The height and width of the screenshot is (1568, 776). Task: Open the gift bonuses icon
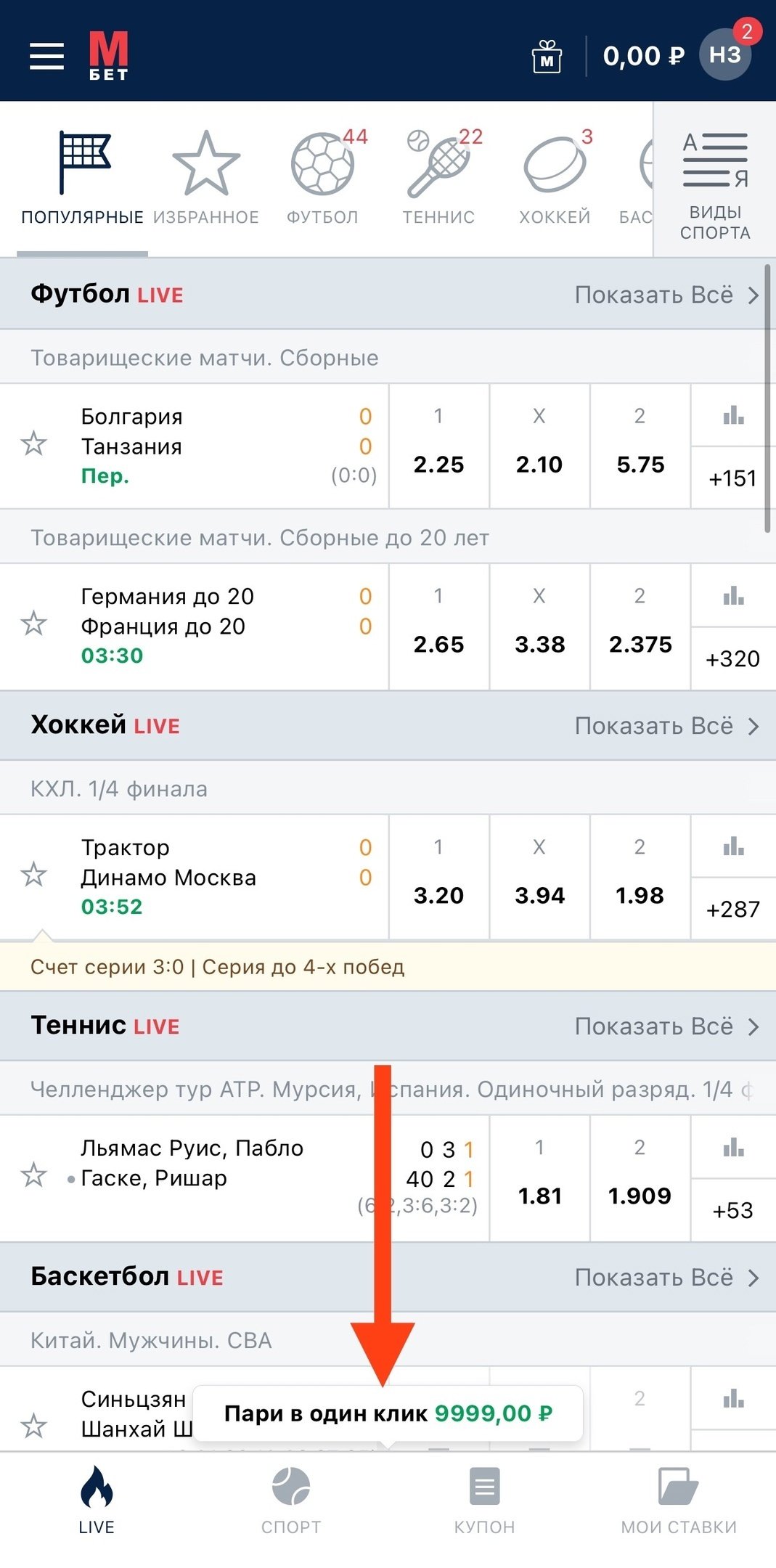(547, 57)
